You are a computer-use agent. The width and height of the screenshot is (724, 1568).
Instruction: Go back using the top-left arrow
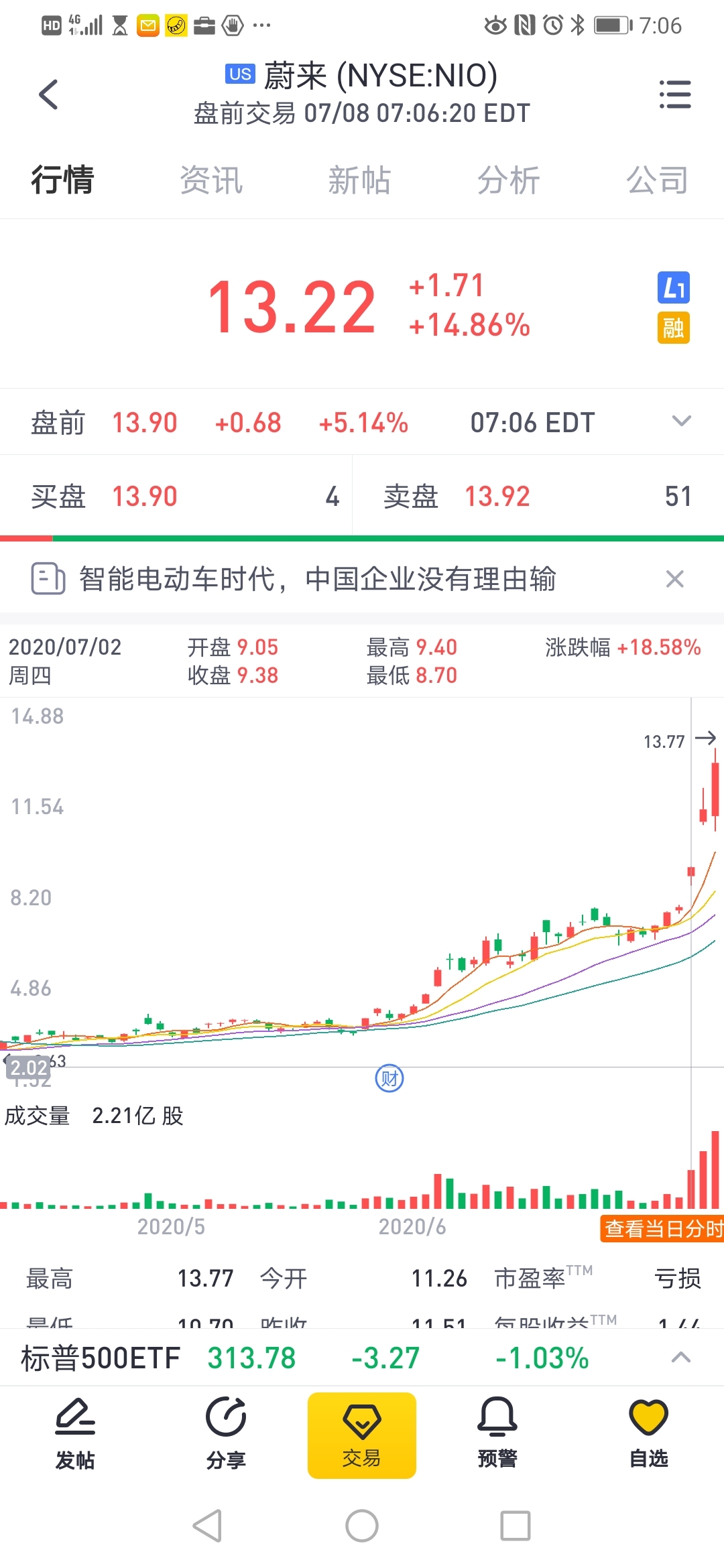click(48, 94)
